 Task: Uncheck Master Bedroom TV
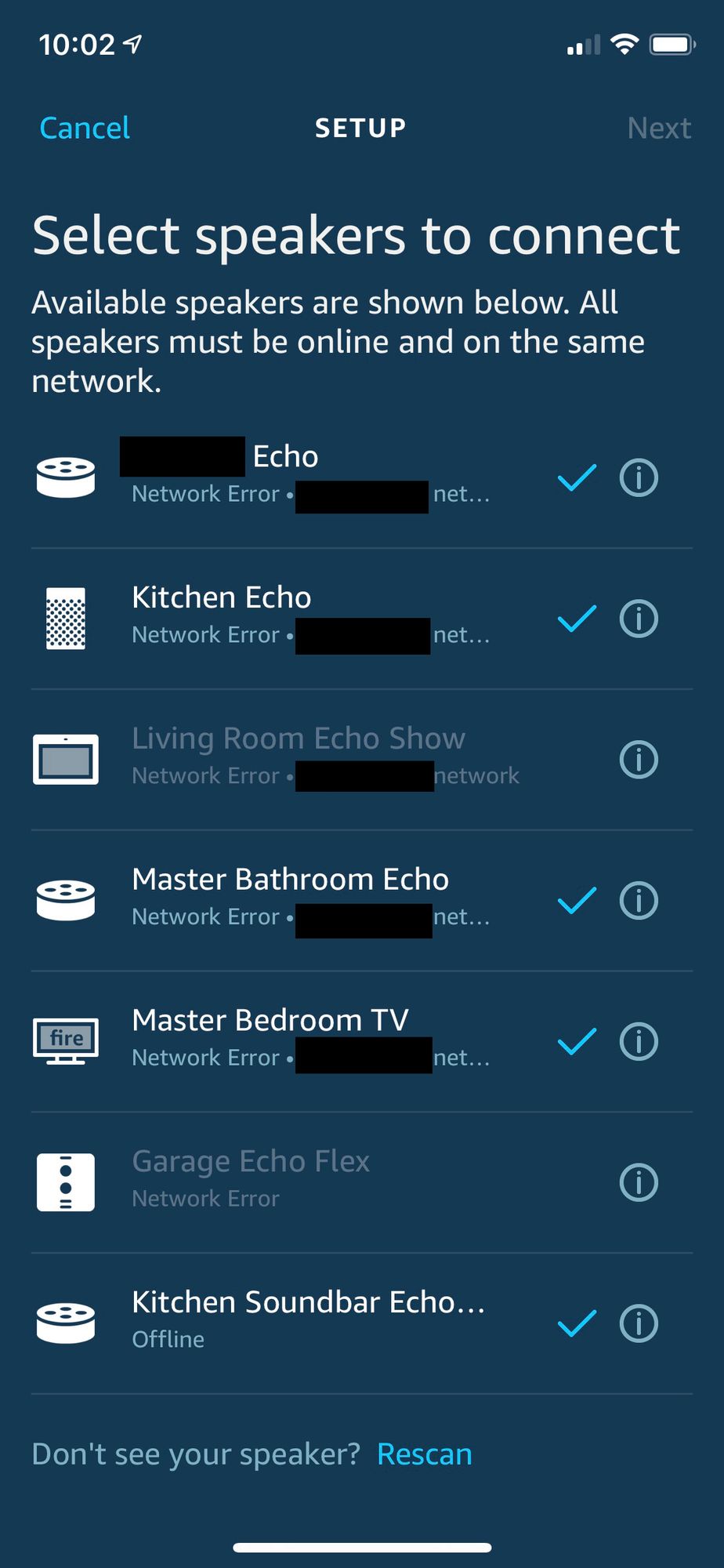pyautogui.click(x=577, y=1042)
